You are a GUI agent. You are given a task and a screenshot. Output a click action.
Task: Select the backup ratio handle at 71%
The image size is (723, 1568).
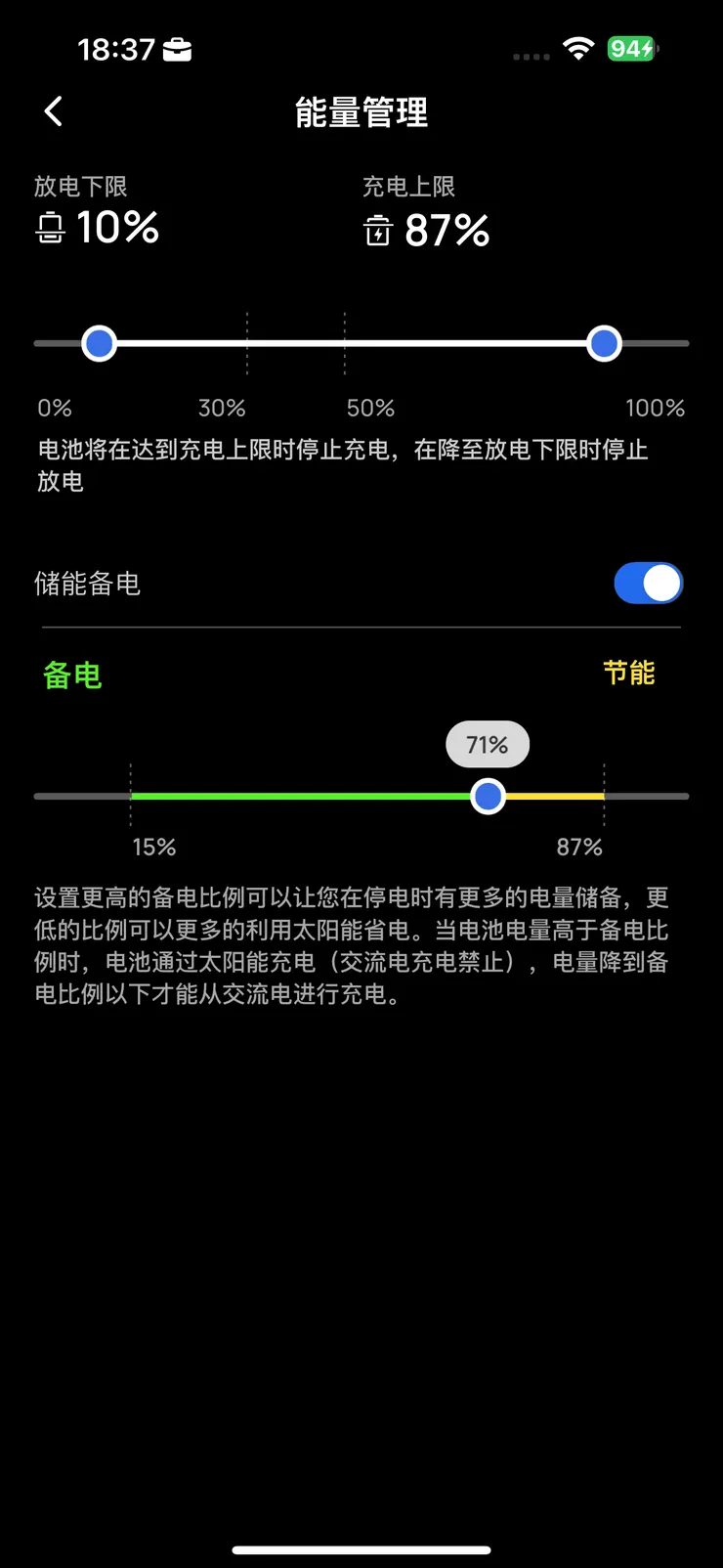(488, 796)
